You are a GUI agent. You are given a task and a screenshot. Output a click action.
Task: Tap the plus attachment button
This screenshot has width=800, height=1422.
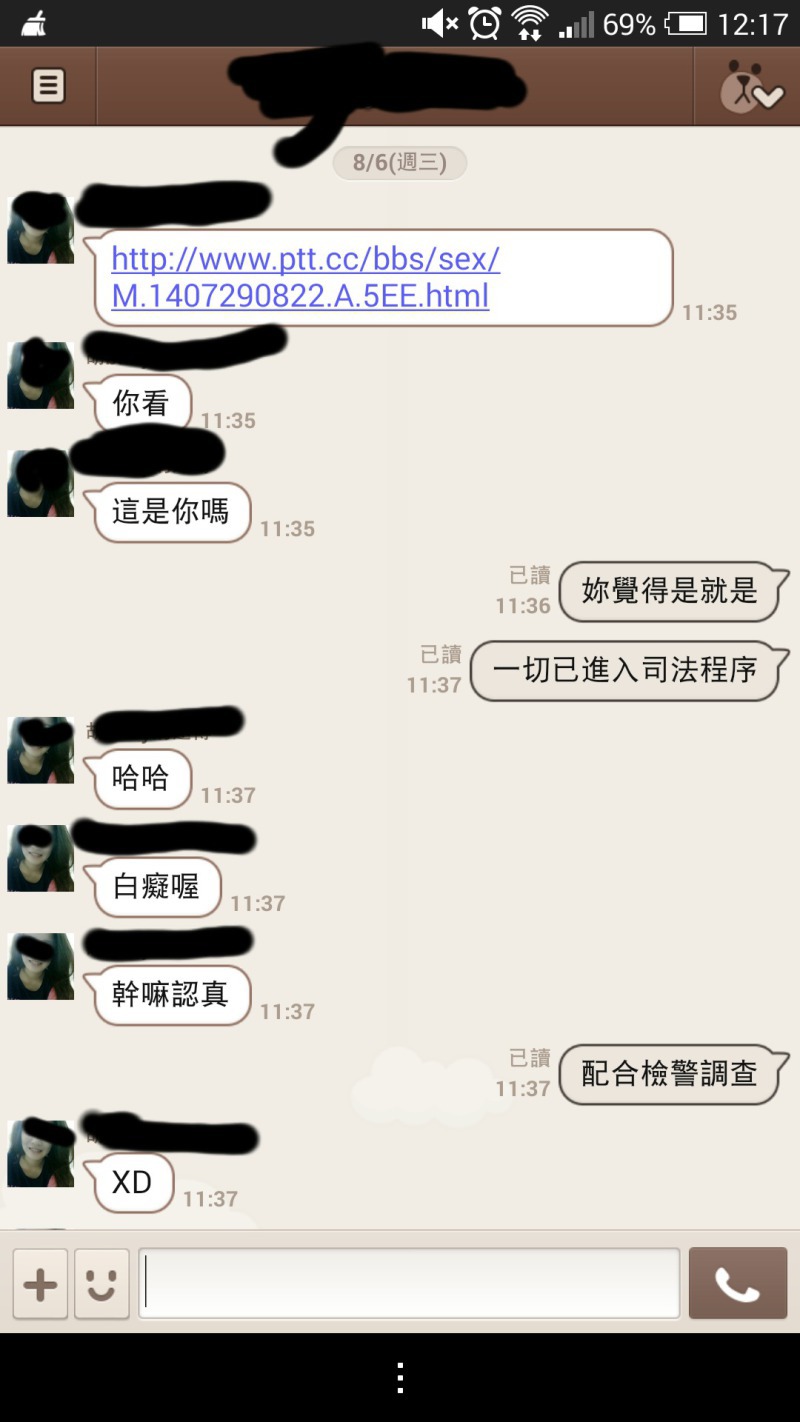tap(40, 1284)
